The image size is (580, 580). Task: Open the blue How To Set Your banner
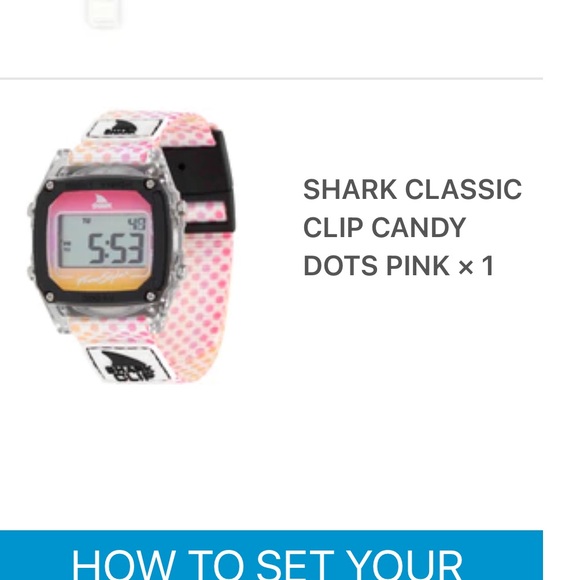click(271, 555)
